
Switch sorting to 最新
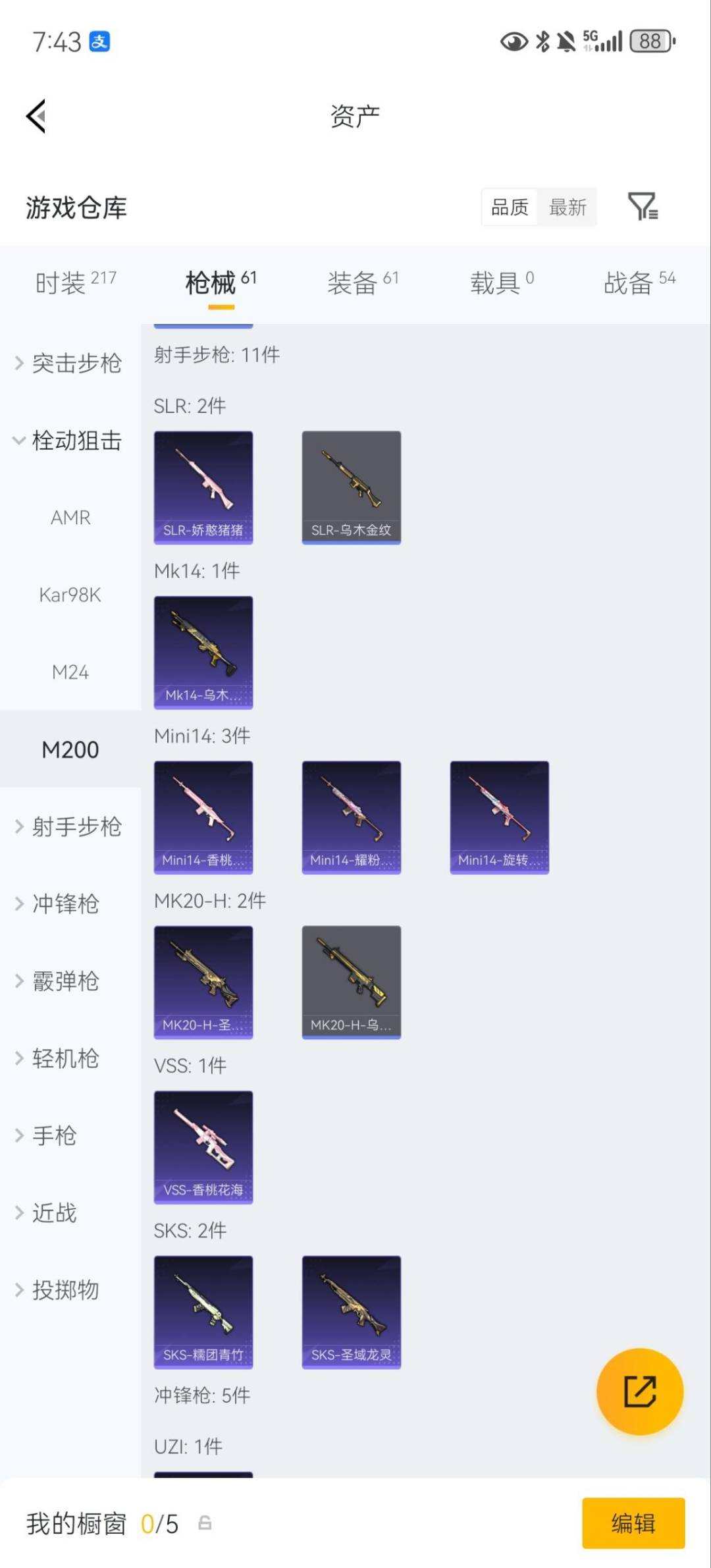tap(568, 207)
